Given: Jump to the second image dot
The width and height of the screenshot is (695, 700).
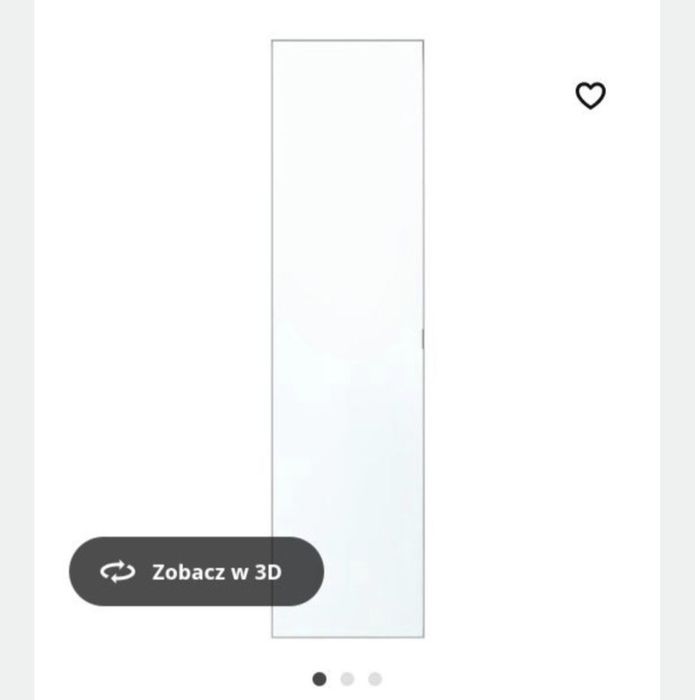Looking at the screenshot, I should 347,679.
